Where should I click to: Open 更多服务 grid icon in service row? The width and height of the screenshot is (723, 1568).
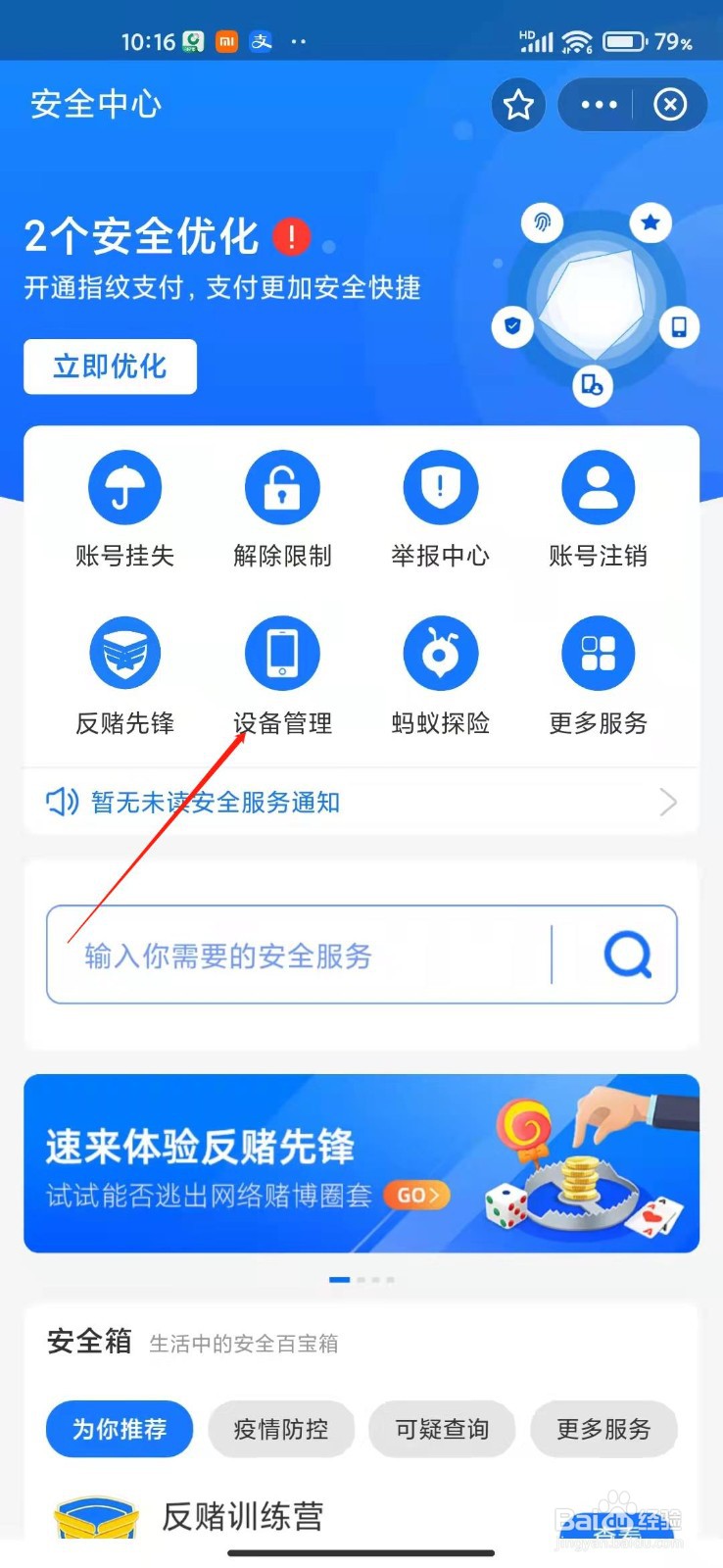point(598,652)
